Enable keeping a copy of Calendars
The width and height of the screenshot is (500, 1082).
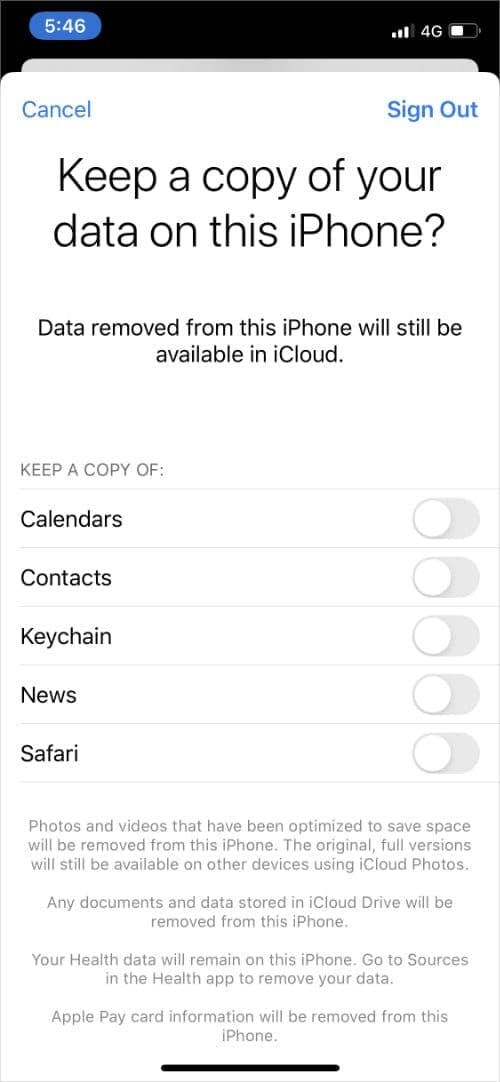point(446,519)
